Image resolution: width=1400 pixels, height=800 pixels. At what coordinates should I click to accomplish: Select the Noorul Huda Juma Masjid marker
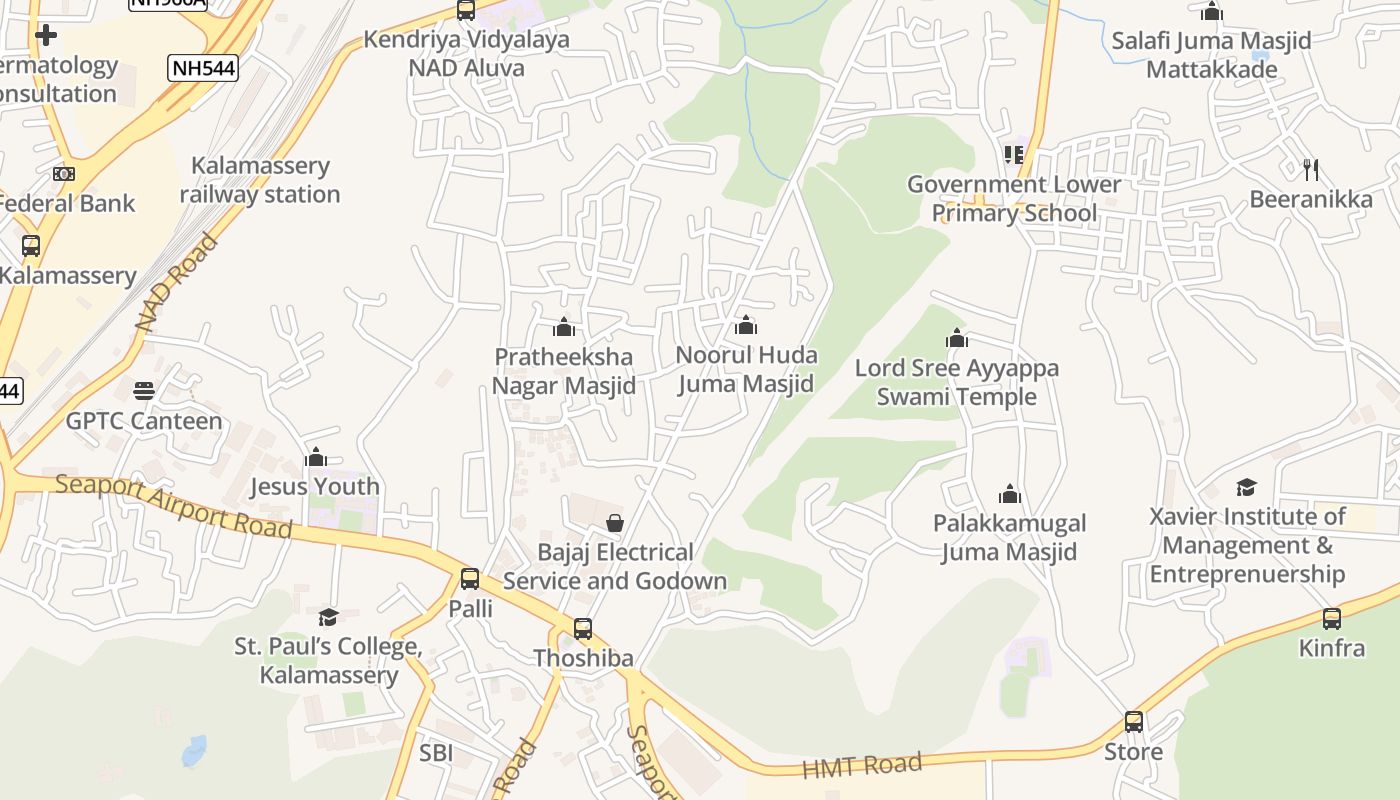click(746, 326)
